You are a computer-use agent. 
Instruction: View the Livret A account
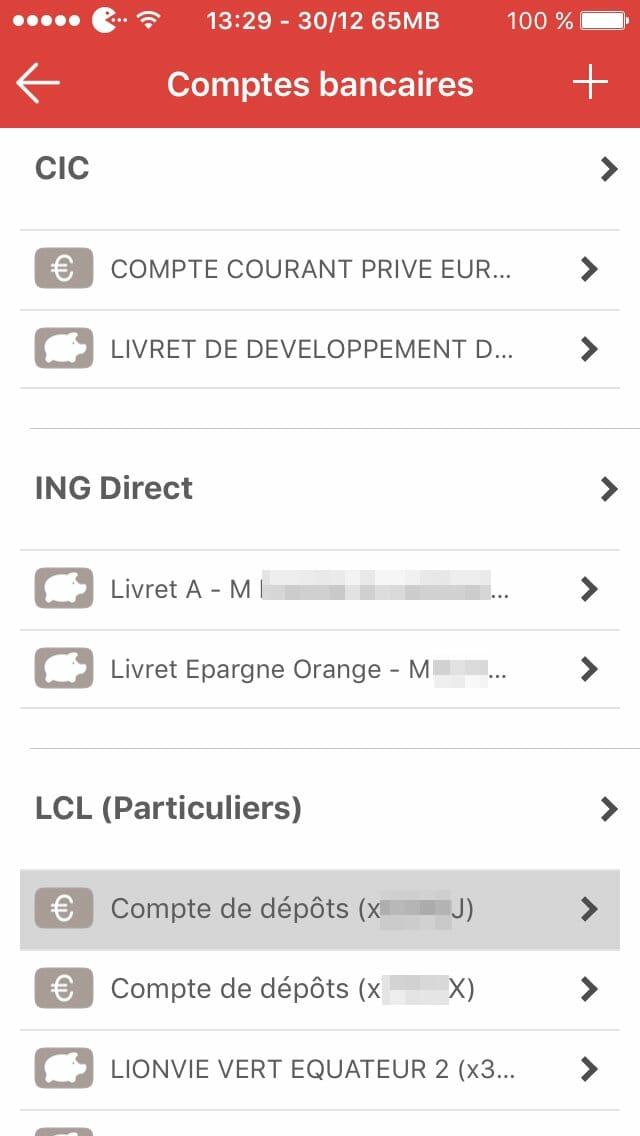coord(320,589)
